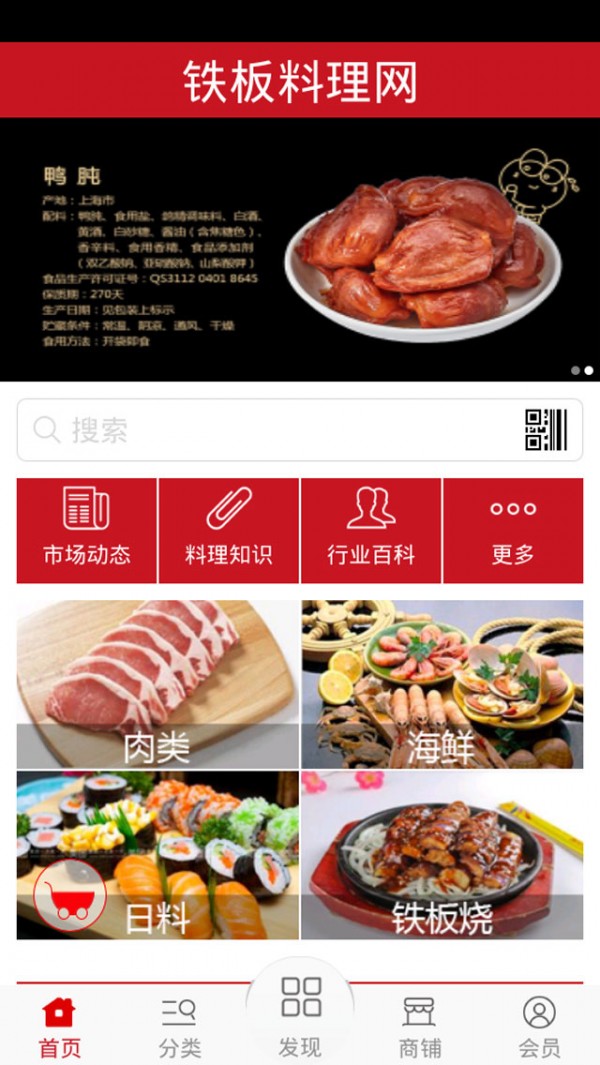
Task: Tap the QR code scanner icon
Action: [546, 430]
